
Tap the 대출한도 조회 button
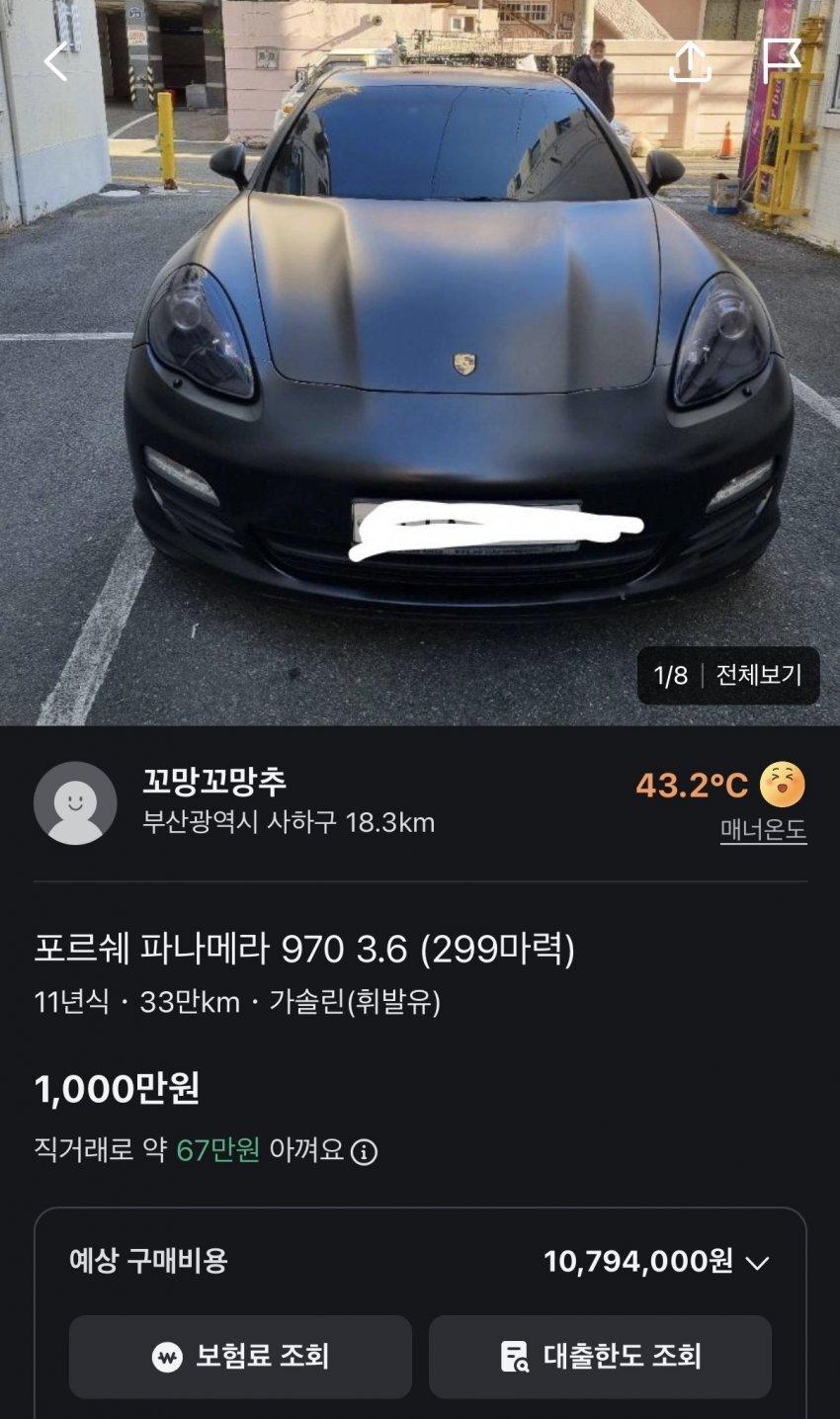(600, 1358)
